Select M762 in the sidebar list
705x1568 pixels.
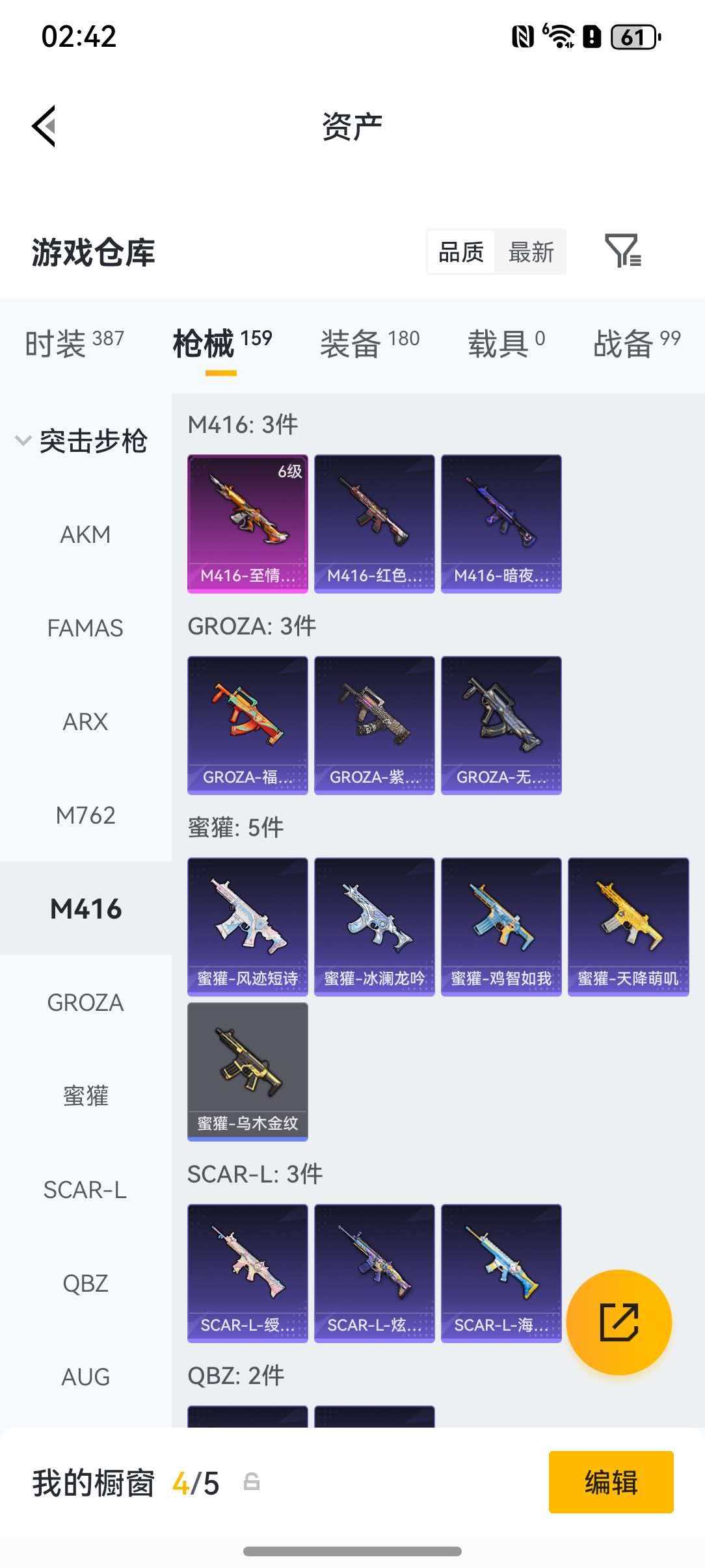86,815
